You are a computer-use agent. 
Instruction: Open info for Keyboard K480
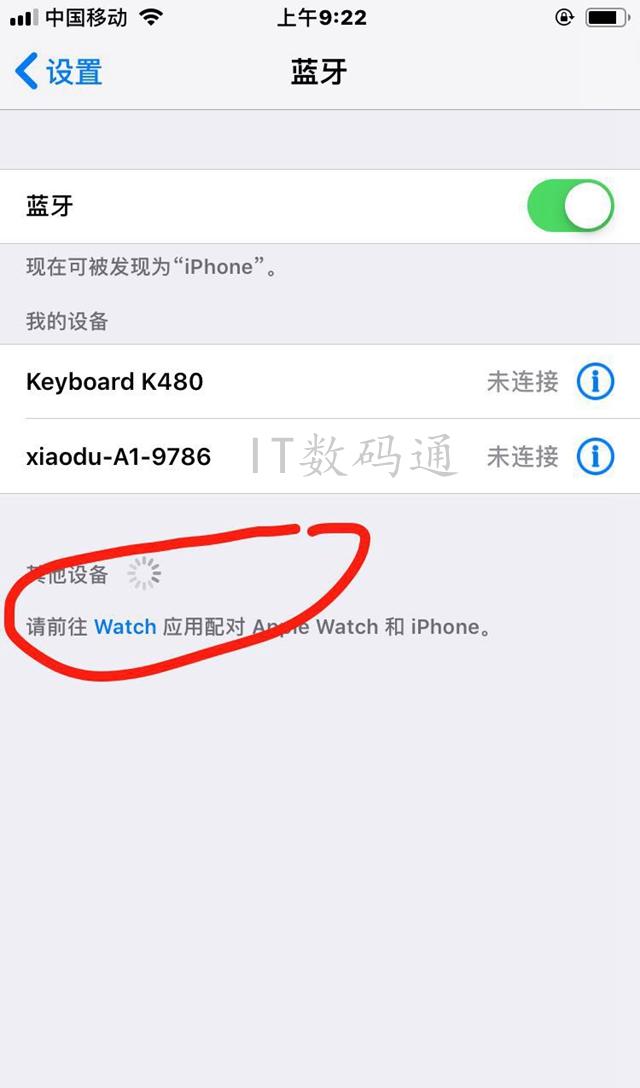click(x=595, y=382)
